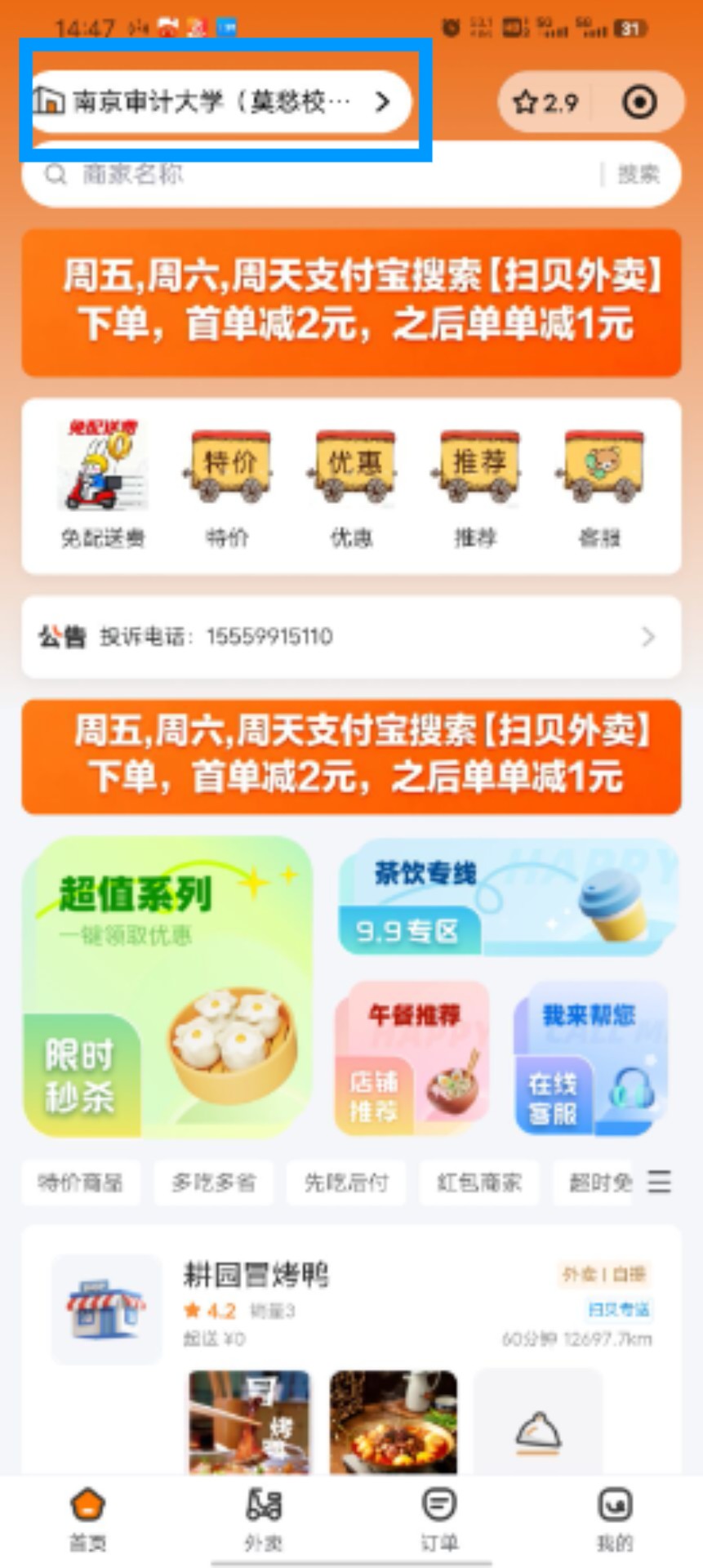Switch to the 外卖 tab
The height and width of the screenshot is (1568, 703).
pyautogui.click(x=264, y=1520)
